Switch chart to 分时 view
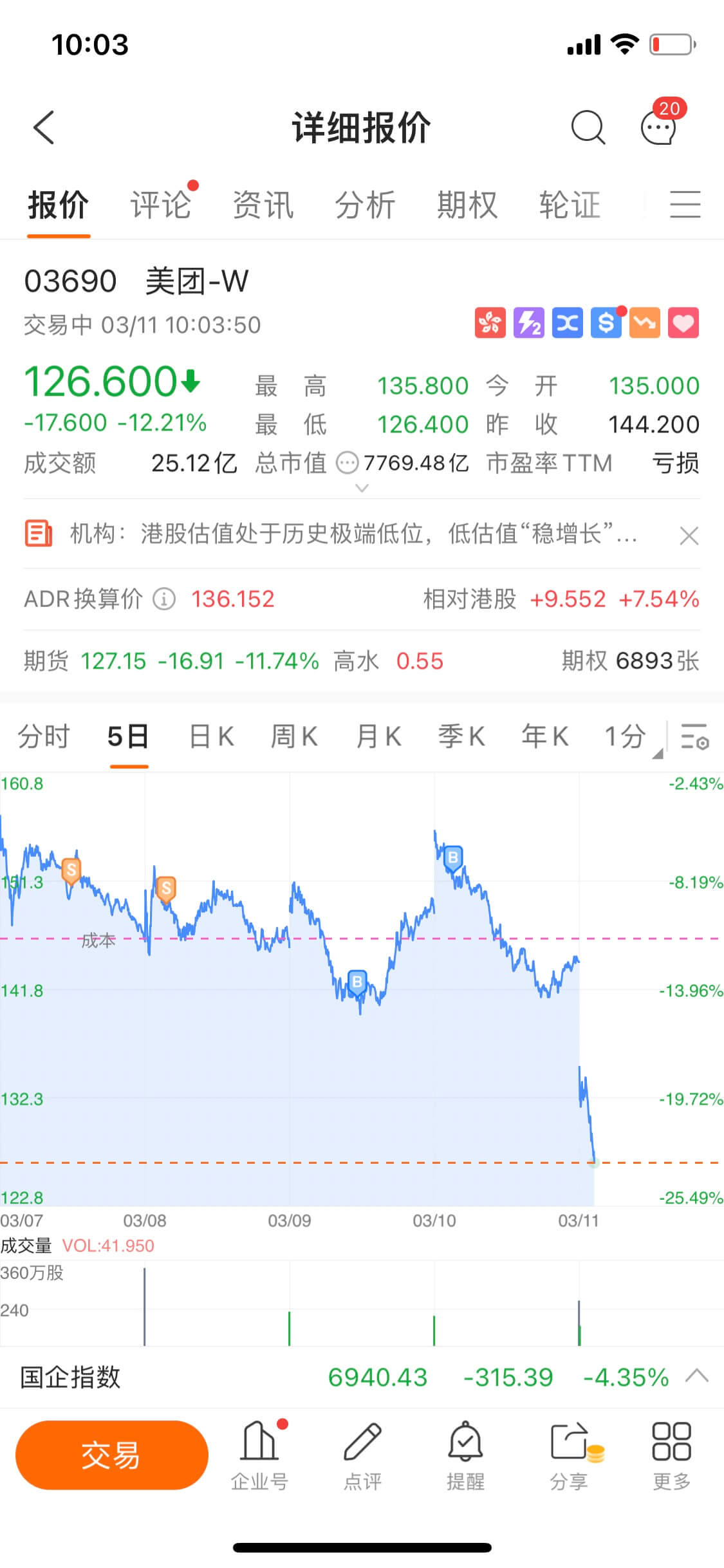The height and width of the screenshot is (1568, 724). pos(43,736)
